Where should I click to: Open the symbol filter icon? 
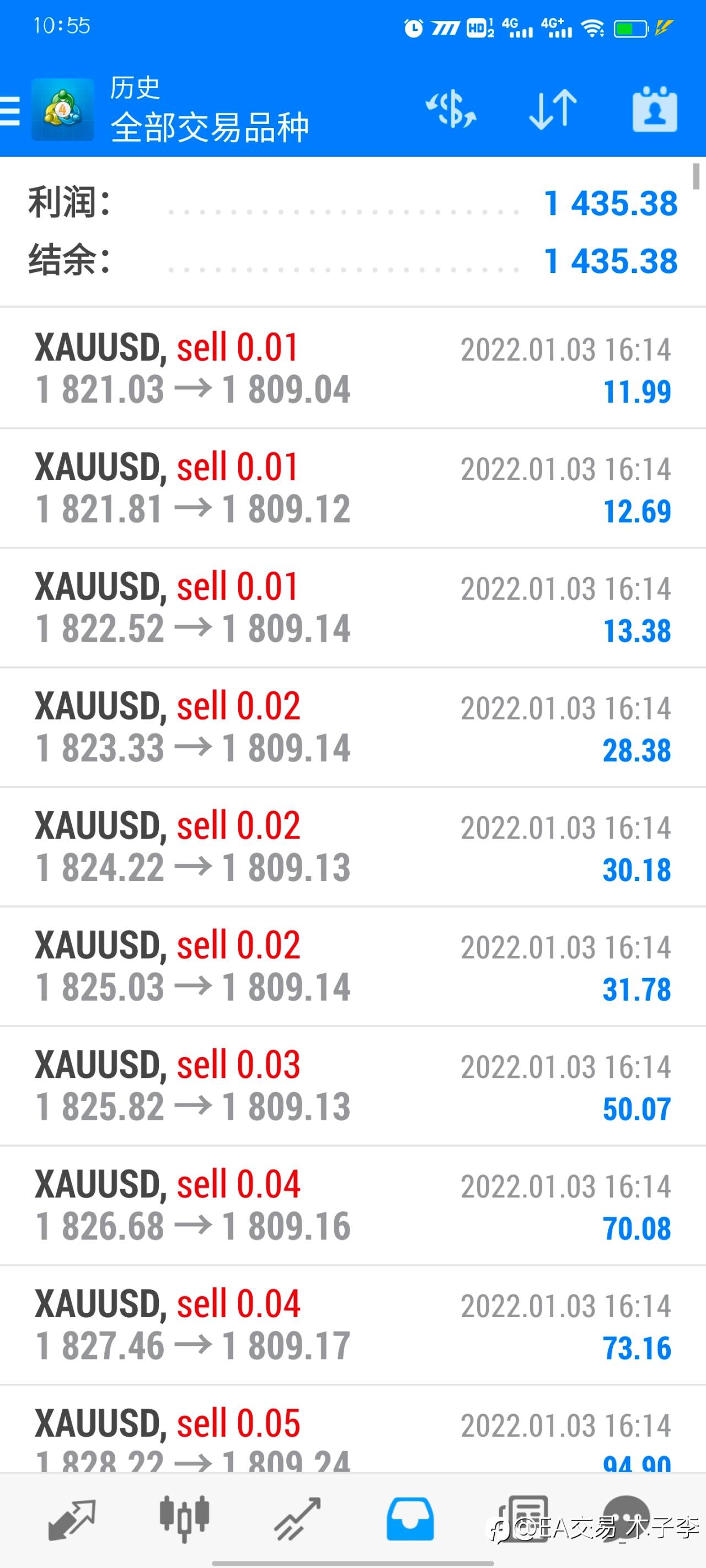pyautogui.click(x=451, y=110)
